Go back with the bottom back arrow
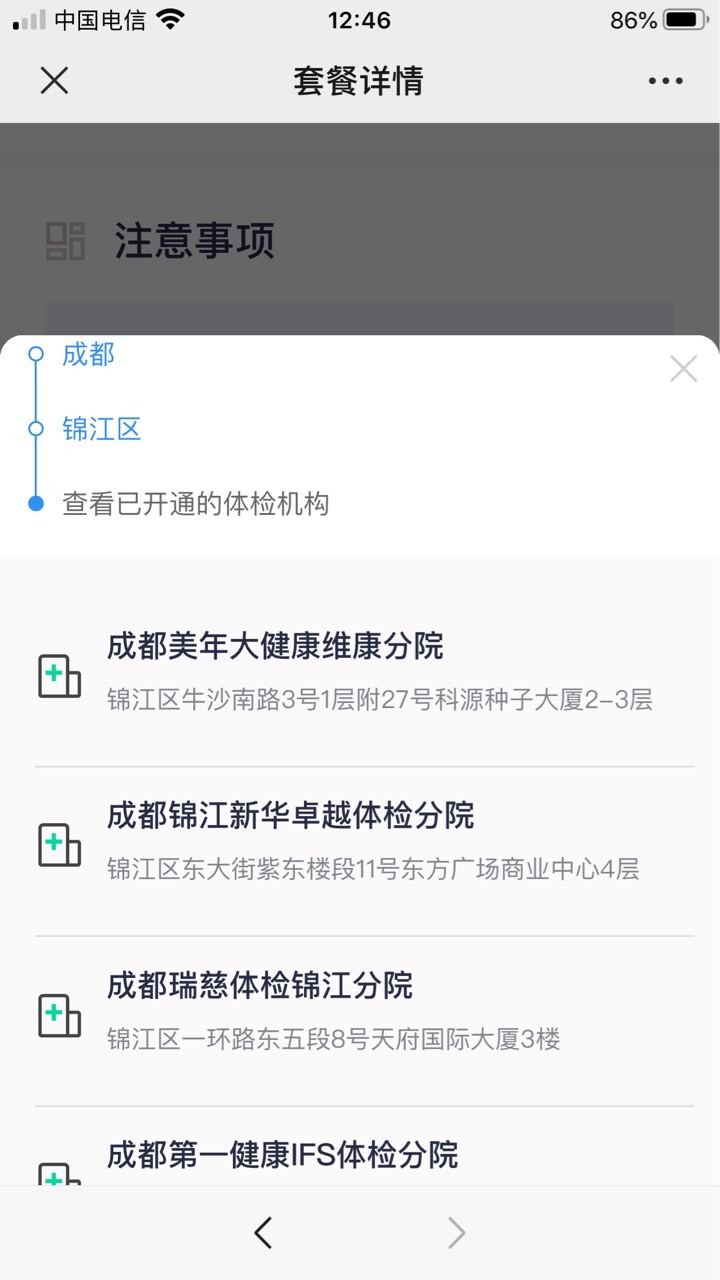Image resolution: width=720 pixels, height=1280 pixels. pyautogui.click(x=263, y=1233)
